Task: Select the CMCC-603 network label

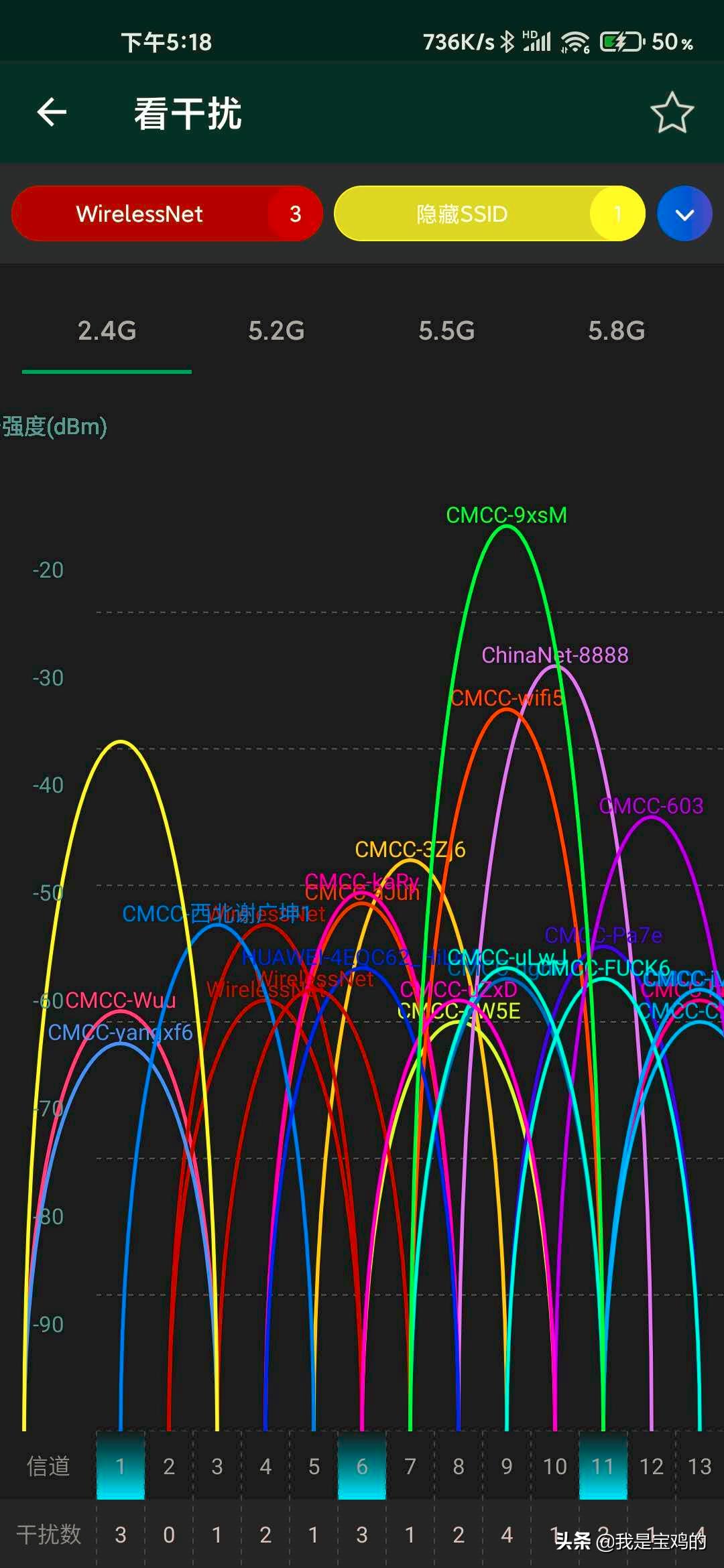Action: (x=651, y=806)
